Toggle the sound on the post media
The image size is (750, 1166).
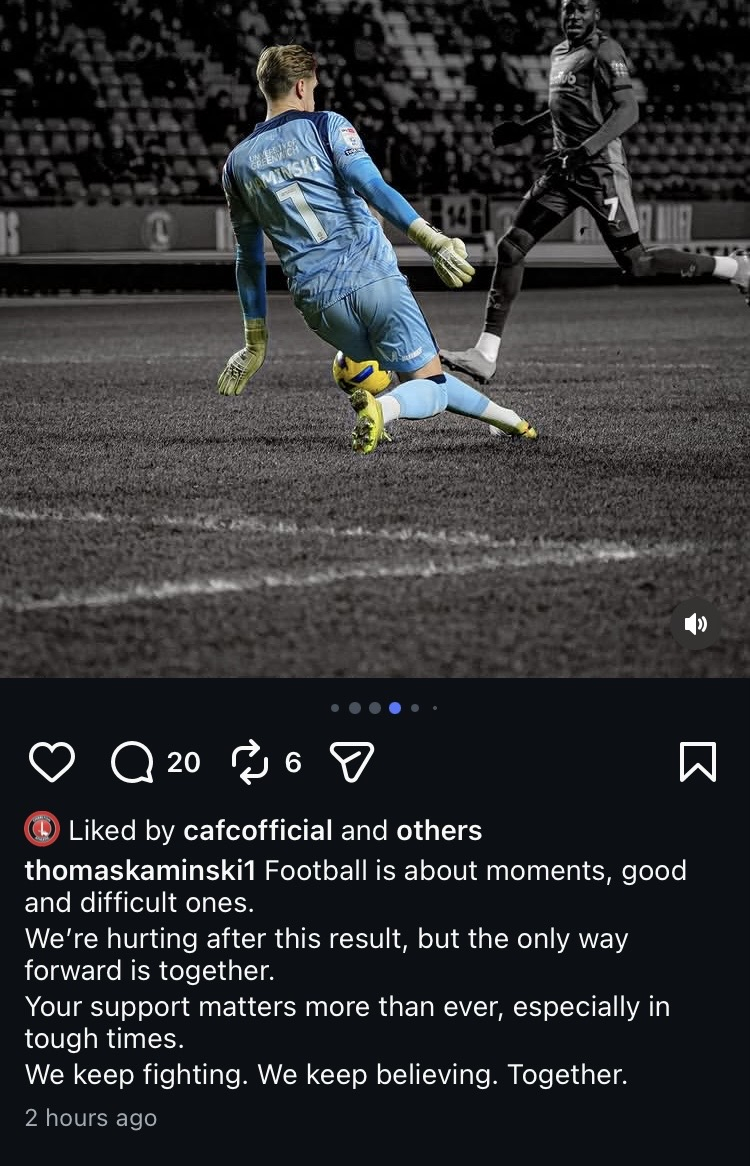click(695, 624)
